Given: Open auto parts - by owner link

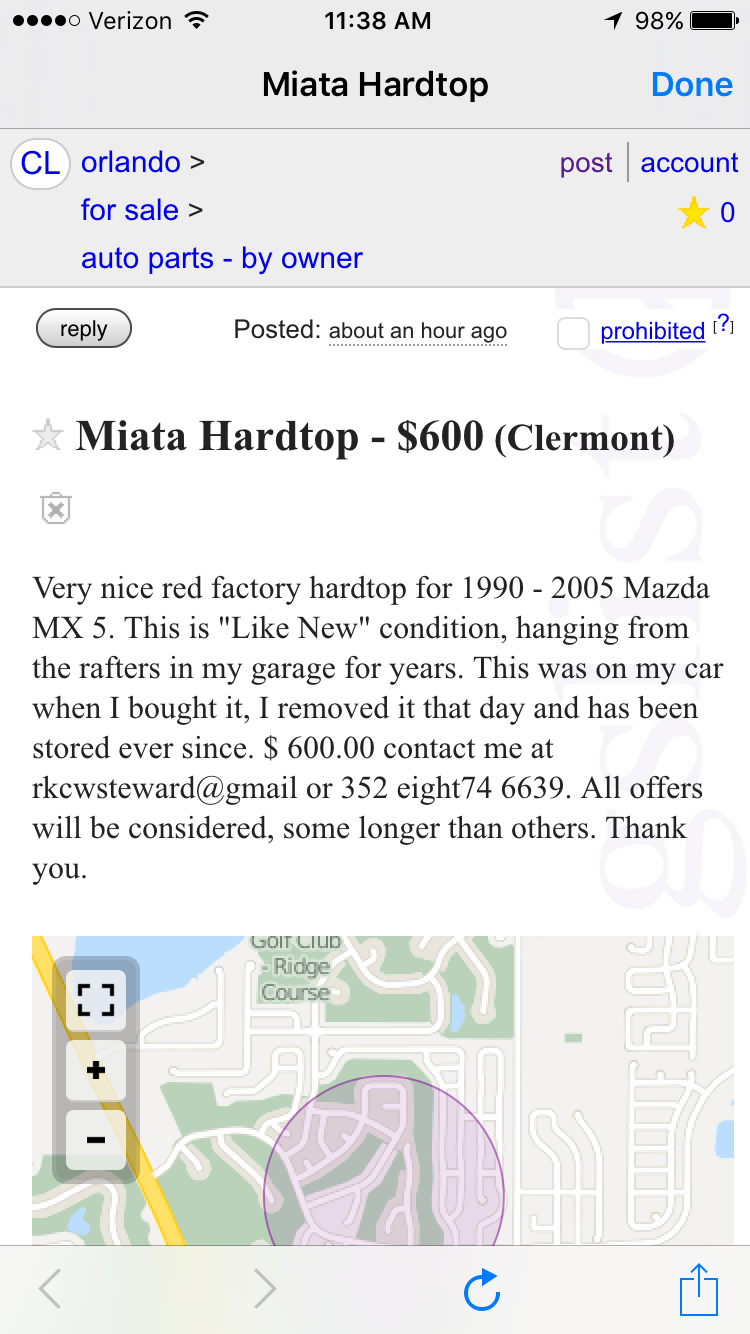Looking at the screenshot, I should click(221, 258).
